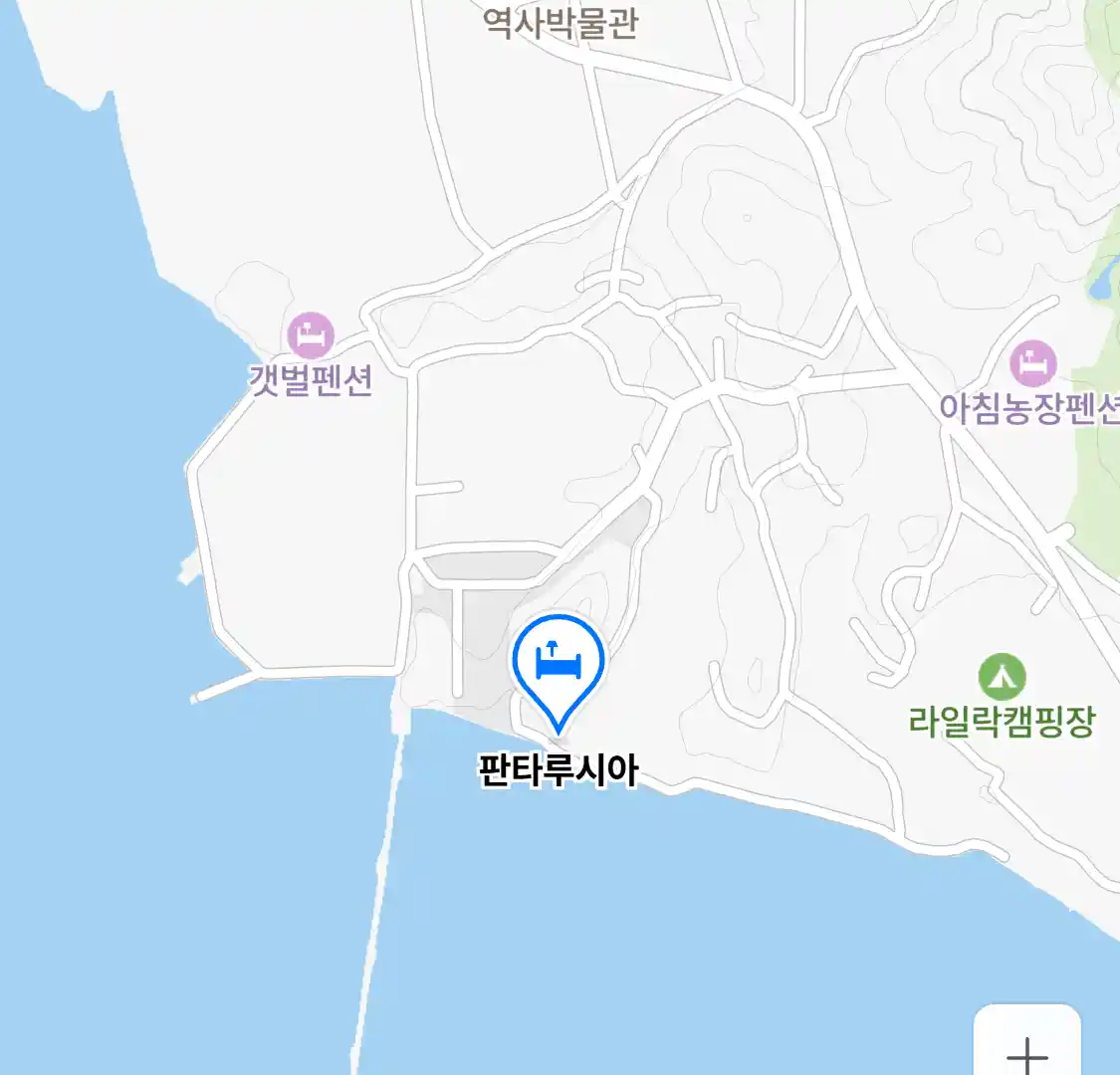Viewport: 1120px width, 1075px height.
Task: Open the 아침농장펜션 marker
Action: tap(1032, 364)
